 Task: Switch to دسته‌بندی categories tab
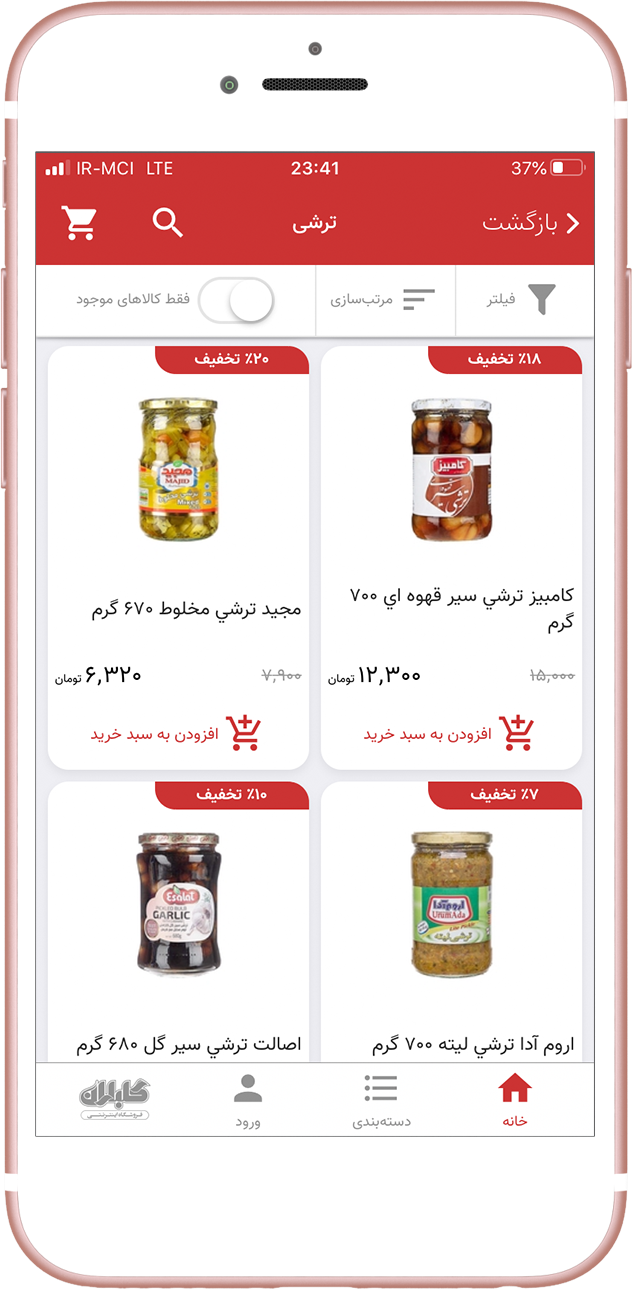[381, 1099]
